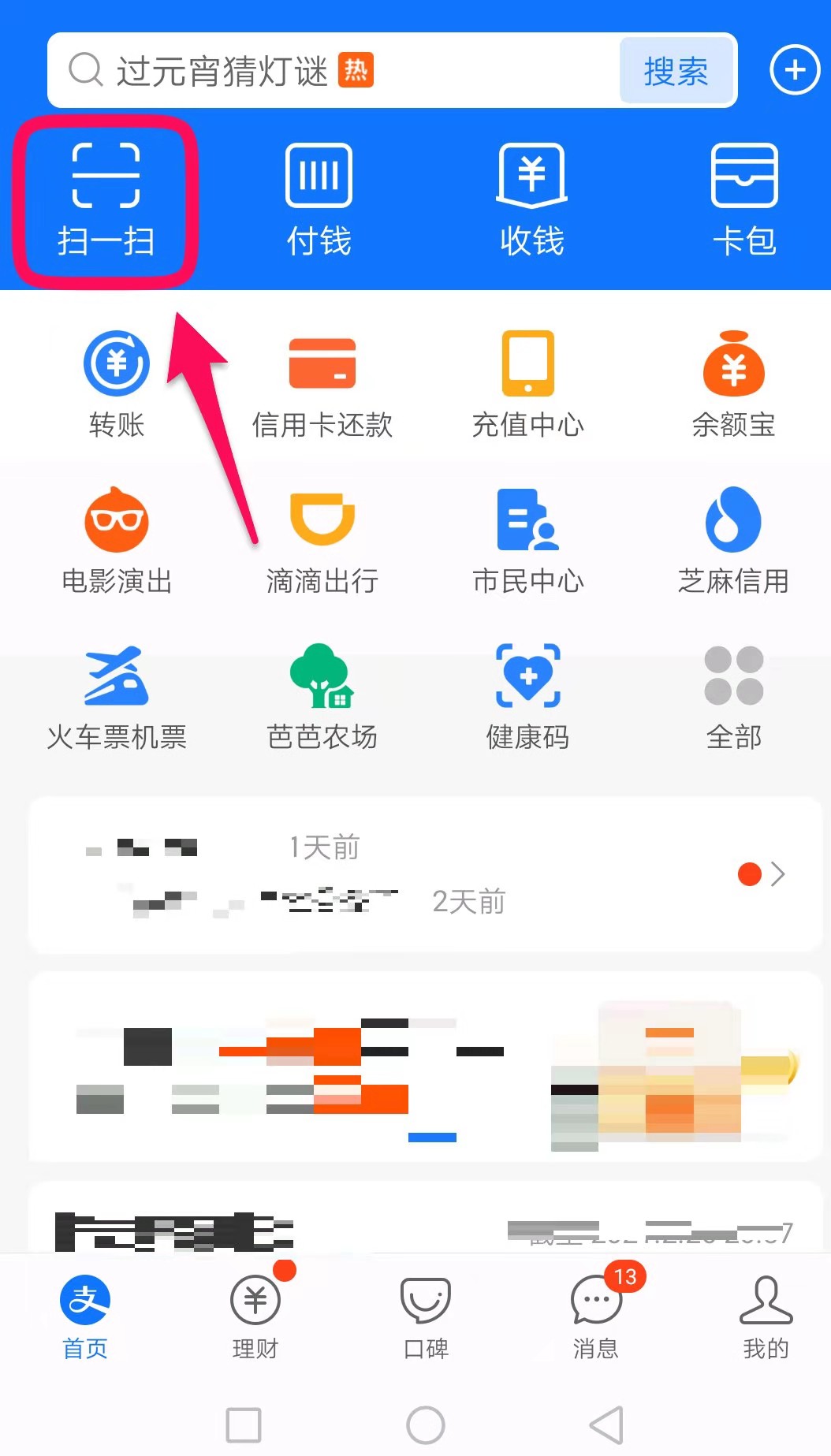Tap the system back button
The image size is (831, 1456).
click(x=606, y=1424)
